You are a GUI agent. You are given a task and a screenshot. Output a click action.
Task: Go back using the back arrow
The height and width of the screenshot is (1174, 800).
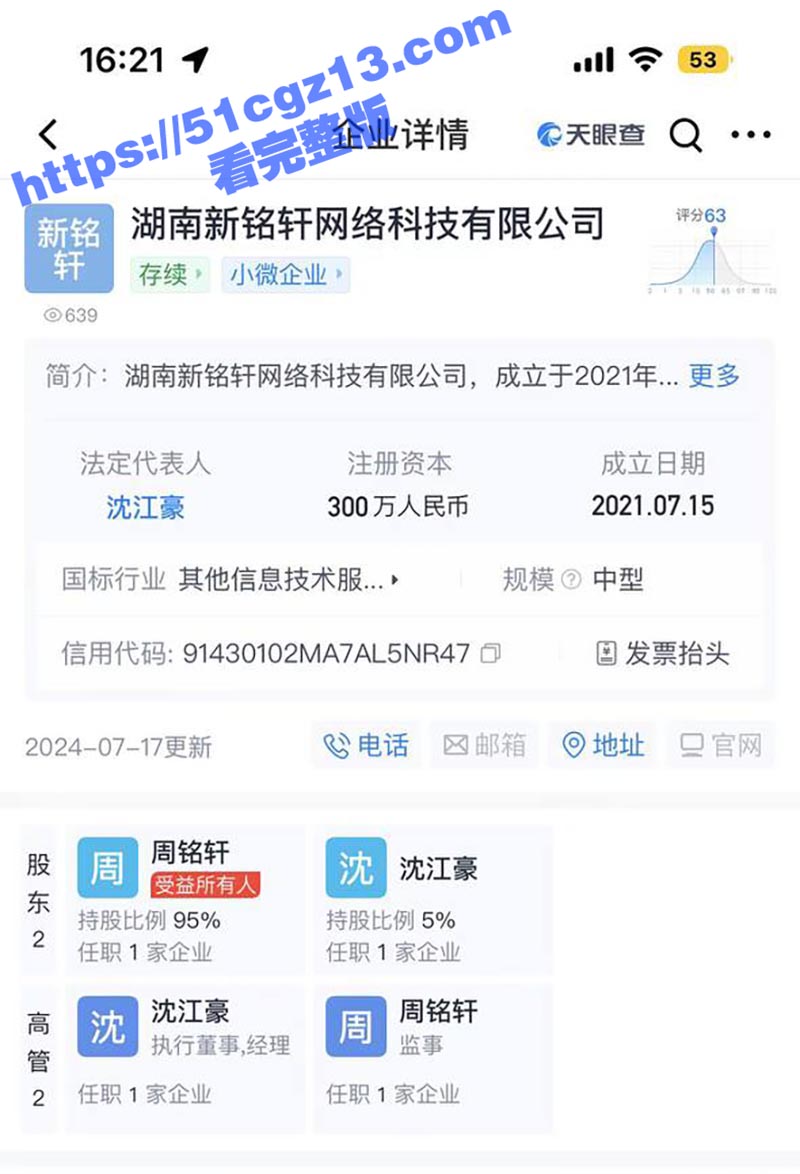48,134
